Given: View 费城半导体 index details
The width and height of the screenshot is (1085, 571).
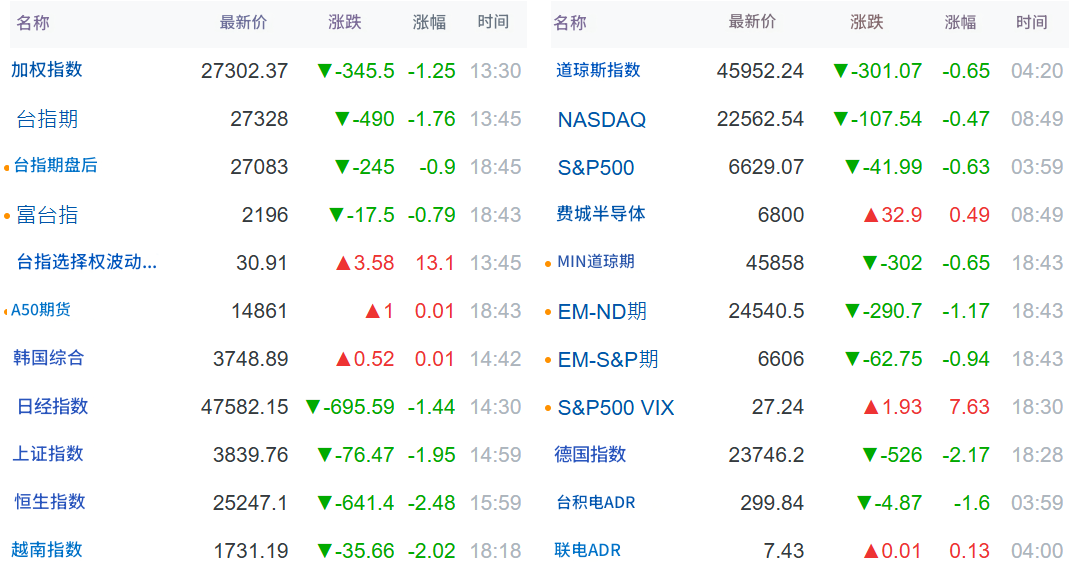Looking at the screenshot, I should (x=601, y=214).
